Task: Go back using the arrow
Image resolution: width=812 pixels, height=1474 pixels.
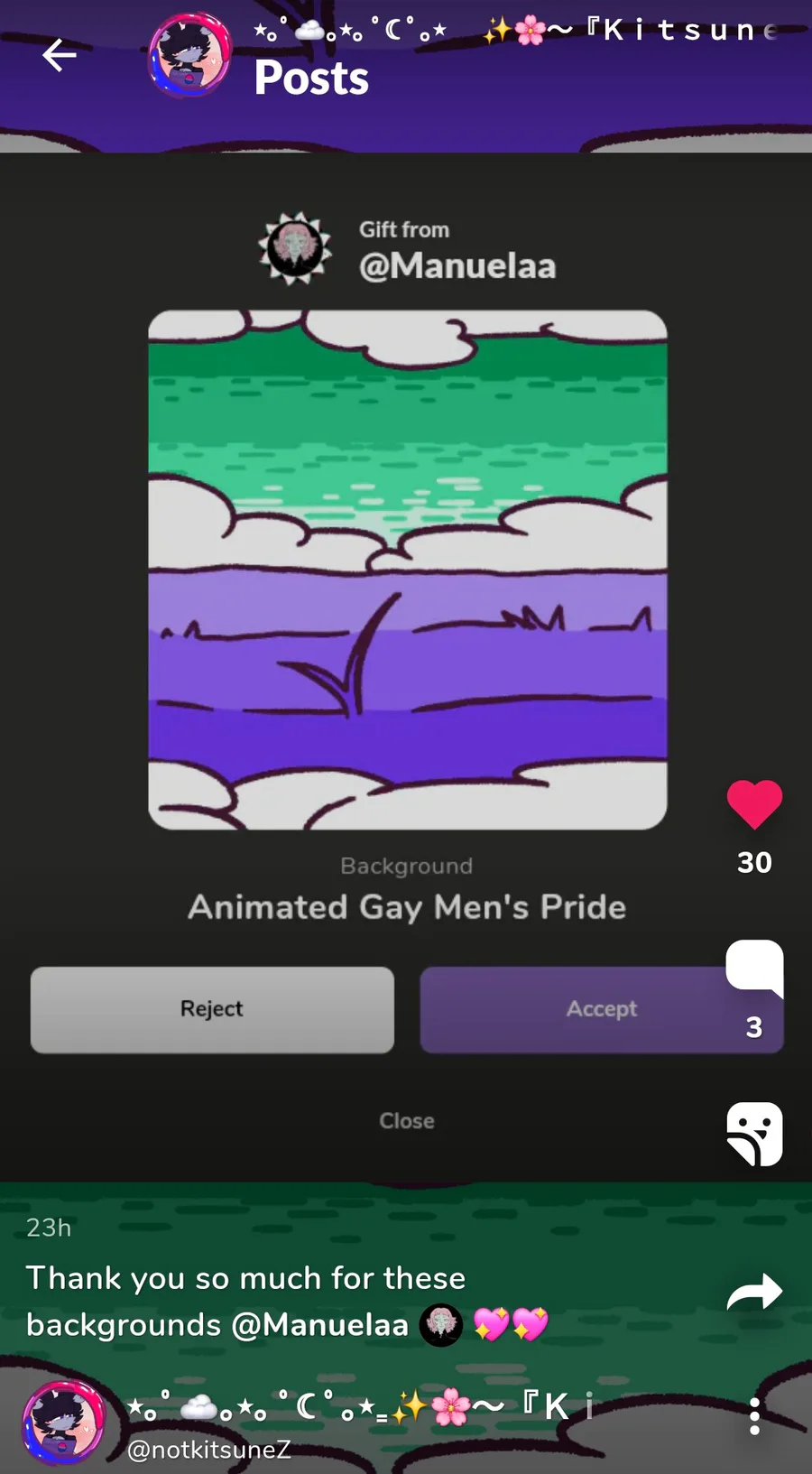Action: 60,55
